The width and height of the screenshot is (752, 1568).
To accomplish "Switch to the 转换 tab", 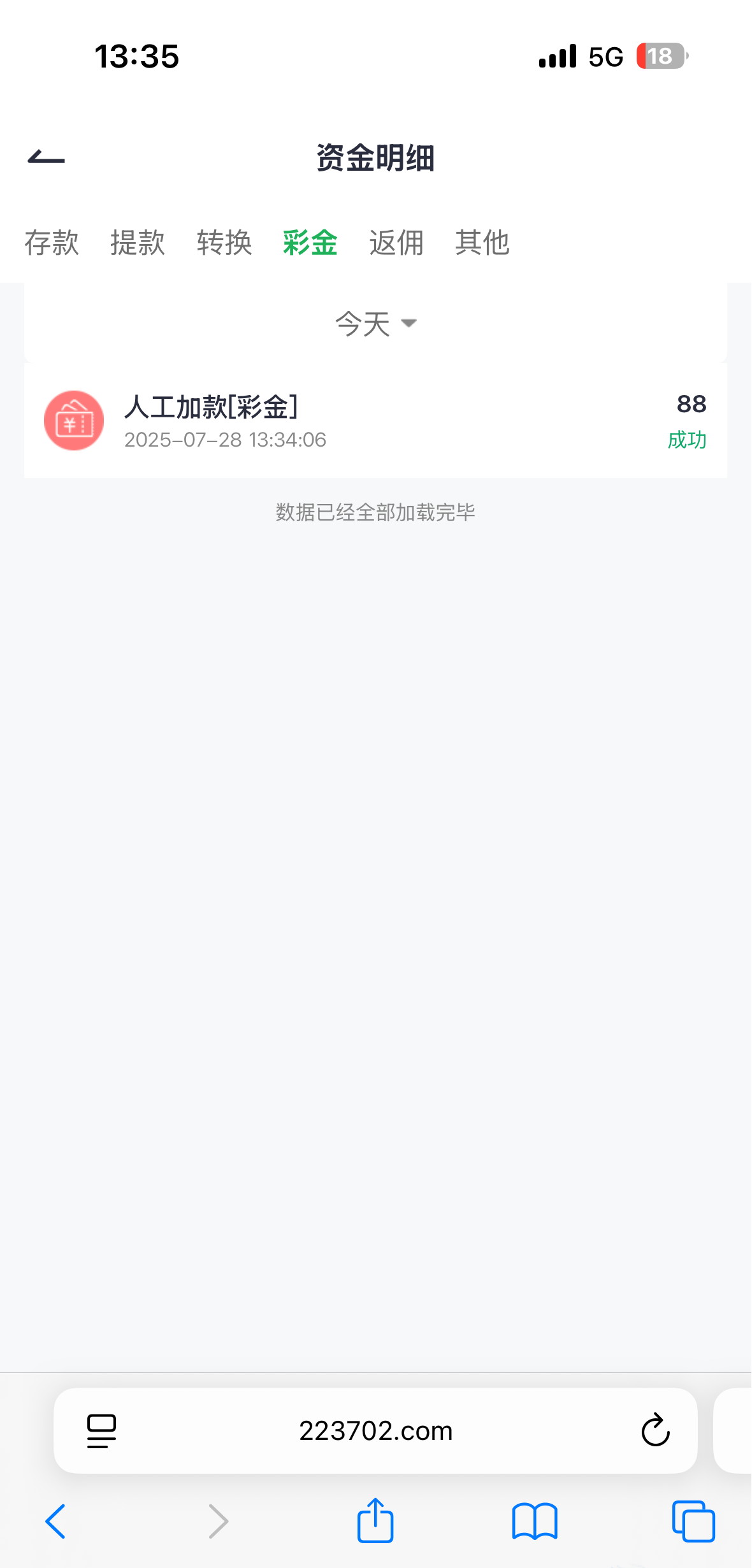I will tap(224, 243).
